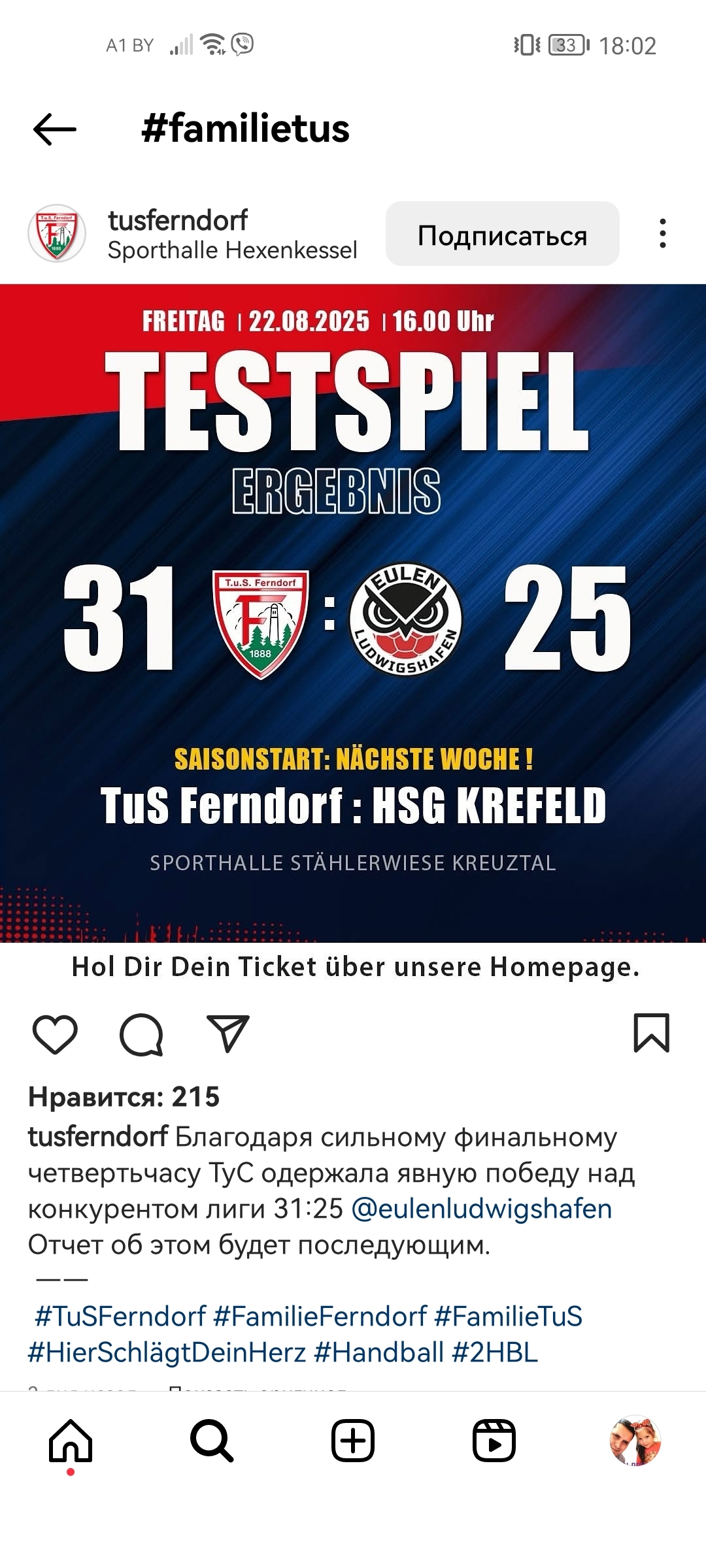
Task: Bookmark the tusferndorf post
Action: (x=651, y=1033)
